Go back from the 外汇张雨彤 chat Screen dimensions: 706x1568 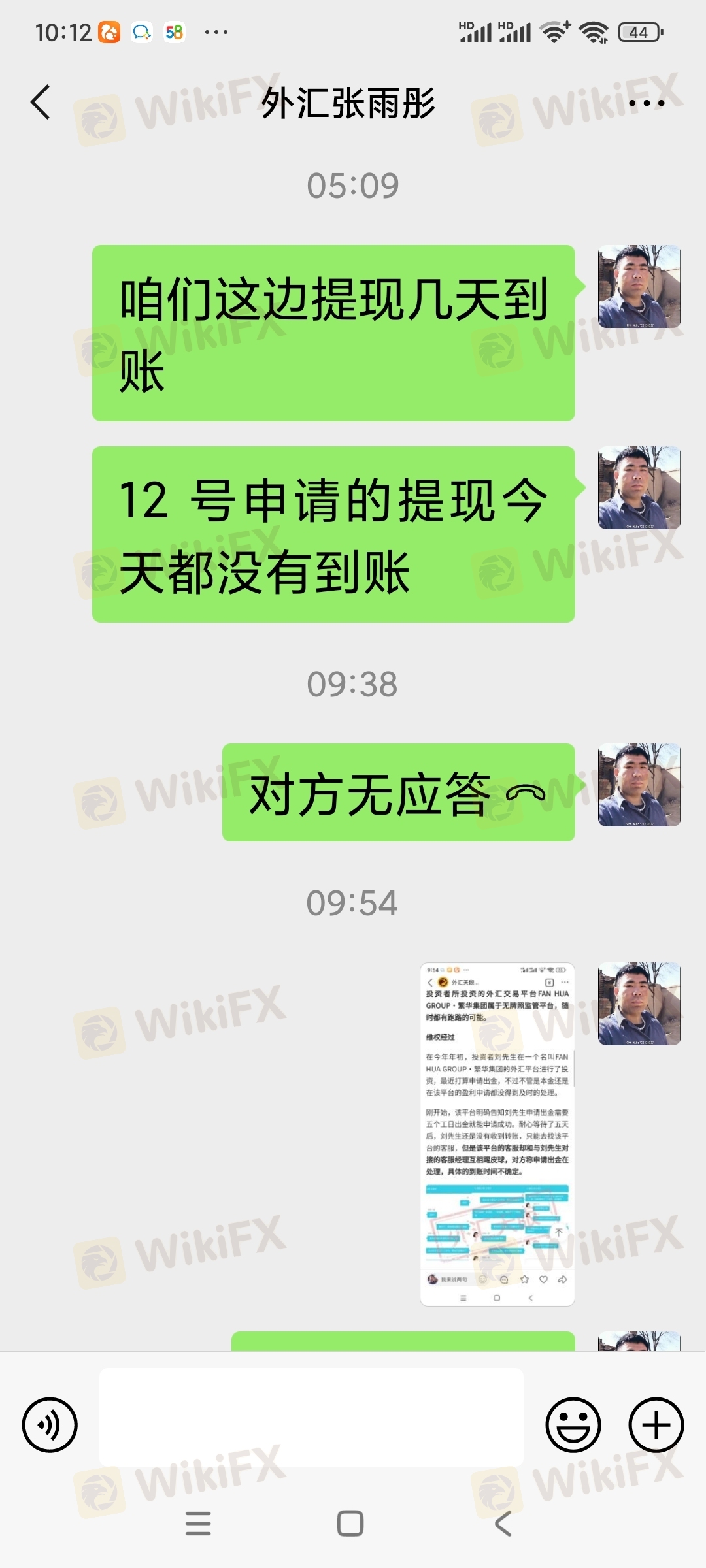41,103
